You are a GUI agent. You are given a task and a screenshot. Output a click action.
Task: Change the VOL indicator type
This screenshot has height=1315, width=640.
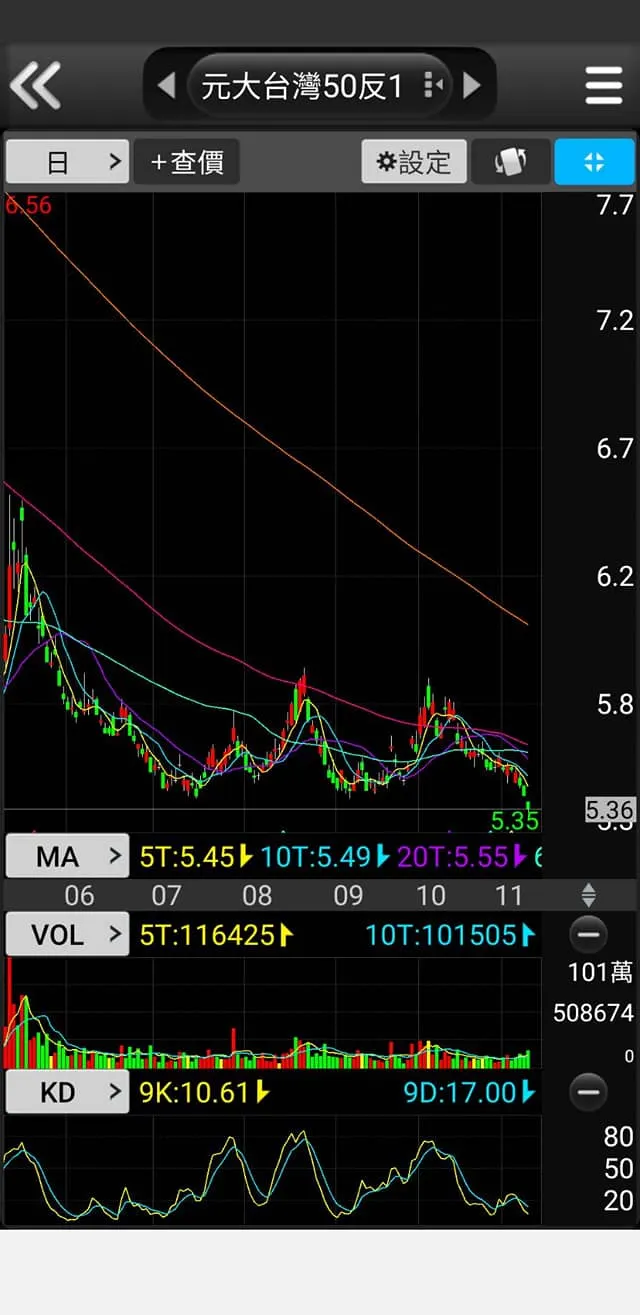pos(68,935)
